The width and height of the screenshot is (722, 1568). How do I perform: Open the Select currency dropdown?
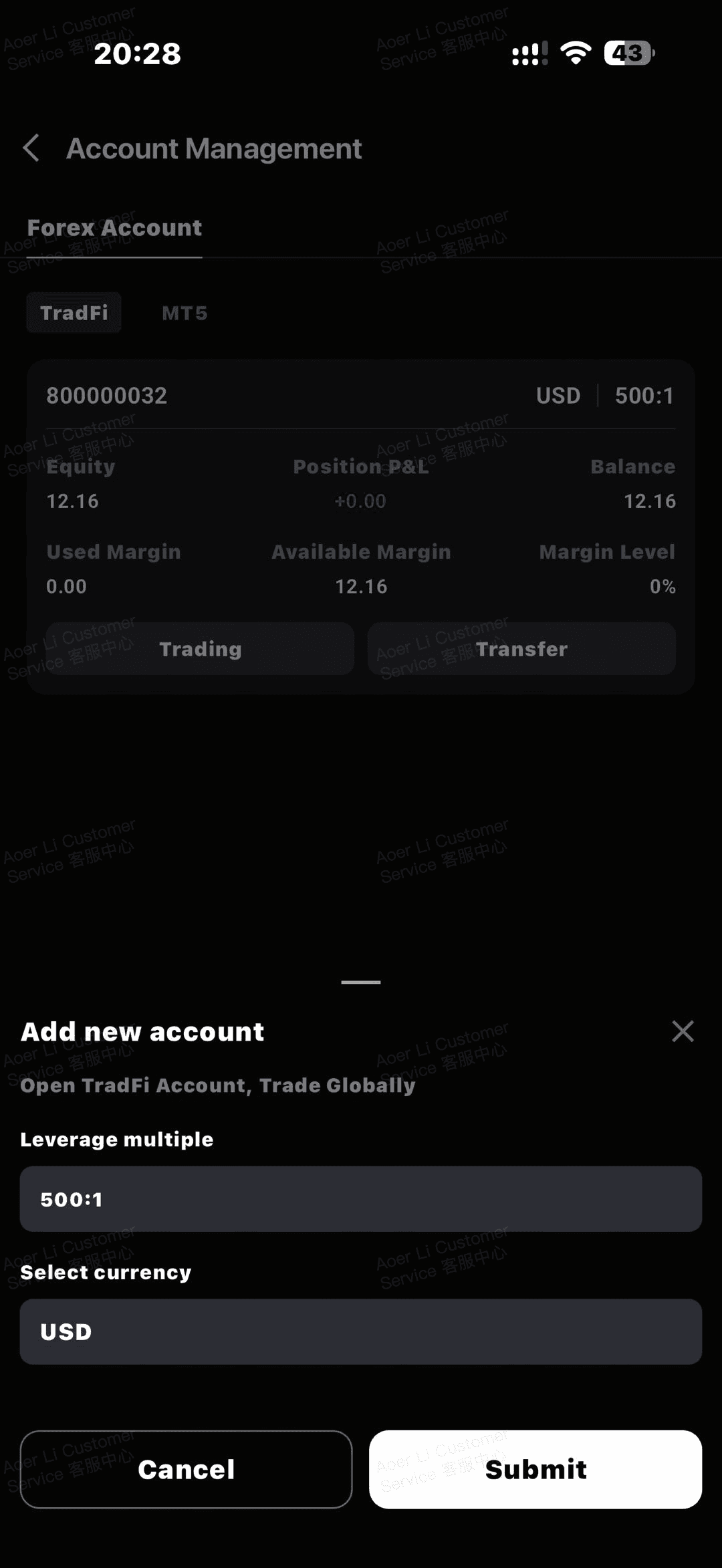361,1331
